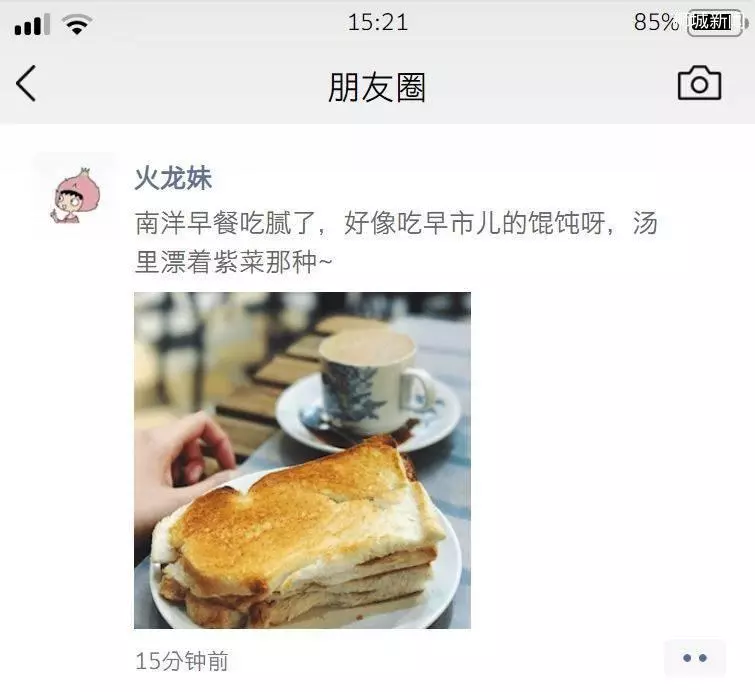Open the camera to post a moment
This screenshot has width=755, height=692.
point(699,84)
